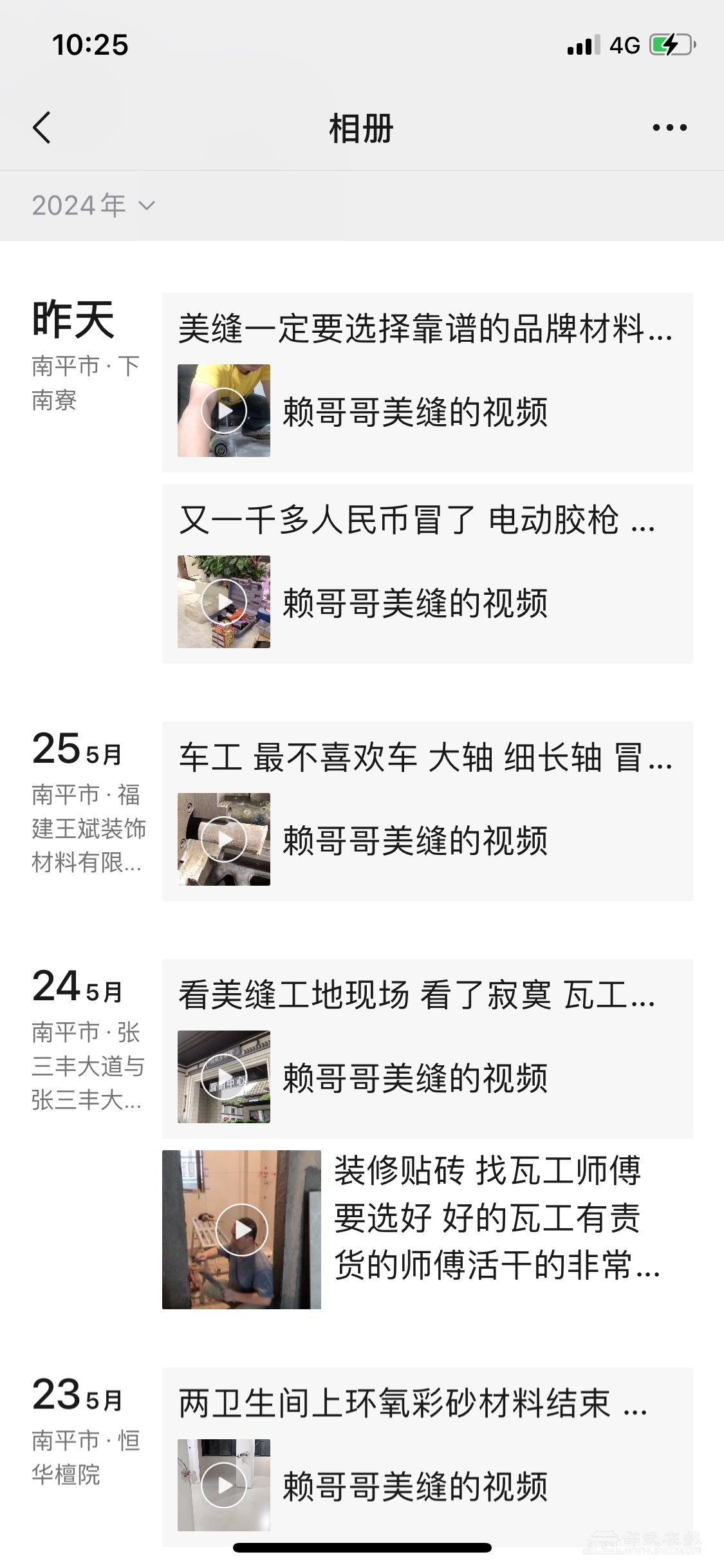Go back from the 相册 page

[x=42, y=127]
